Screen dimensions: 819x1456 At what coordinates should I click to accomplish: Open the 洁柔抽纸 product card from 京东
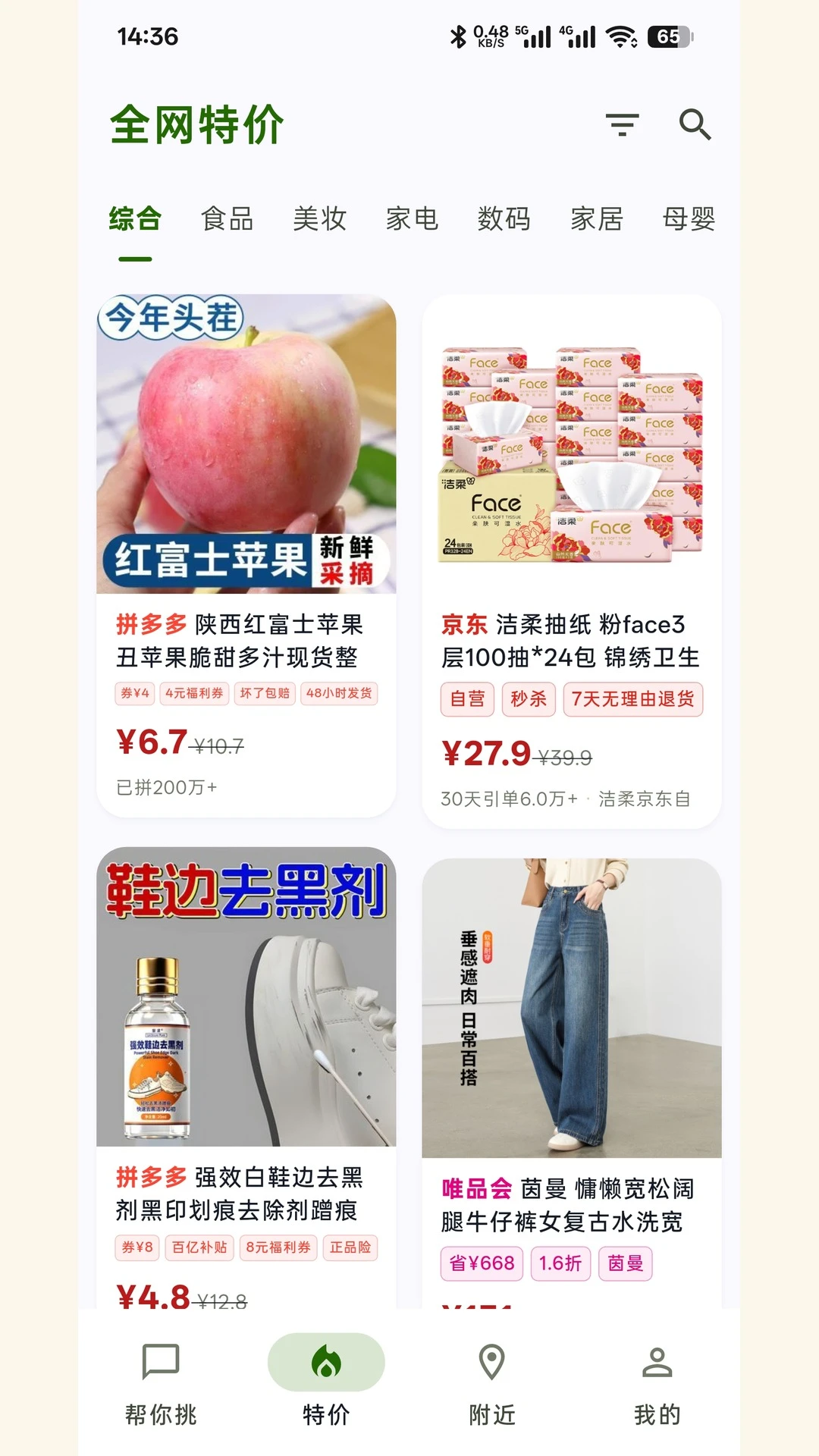pos(572,561)
